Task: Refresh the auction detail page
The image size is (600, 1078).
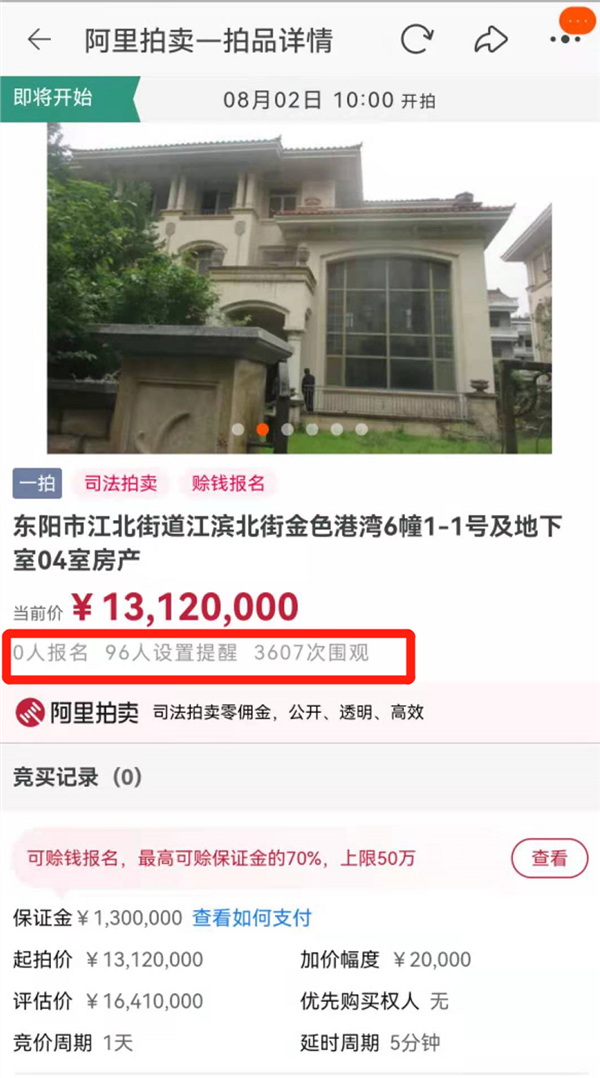Action: [x=416, y=40]
